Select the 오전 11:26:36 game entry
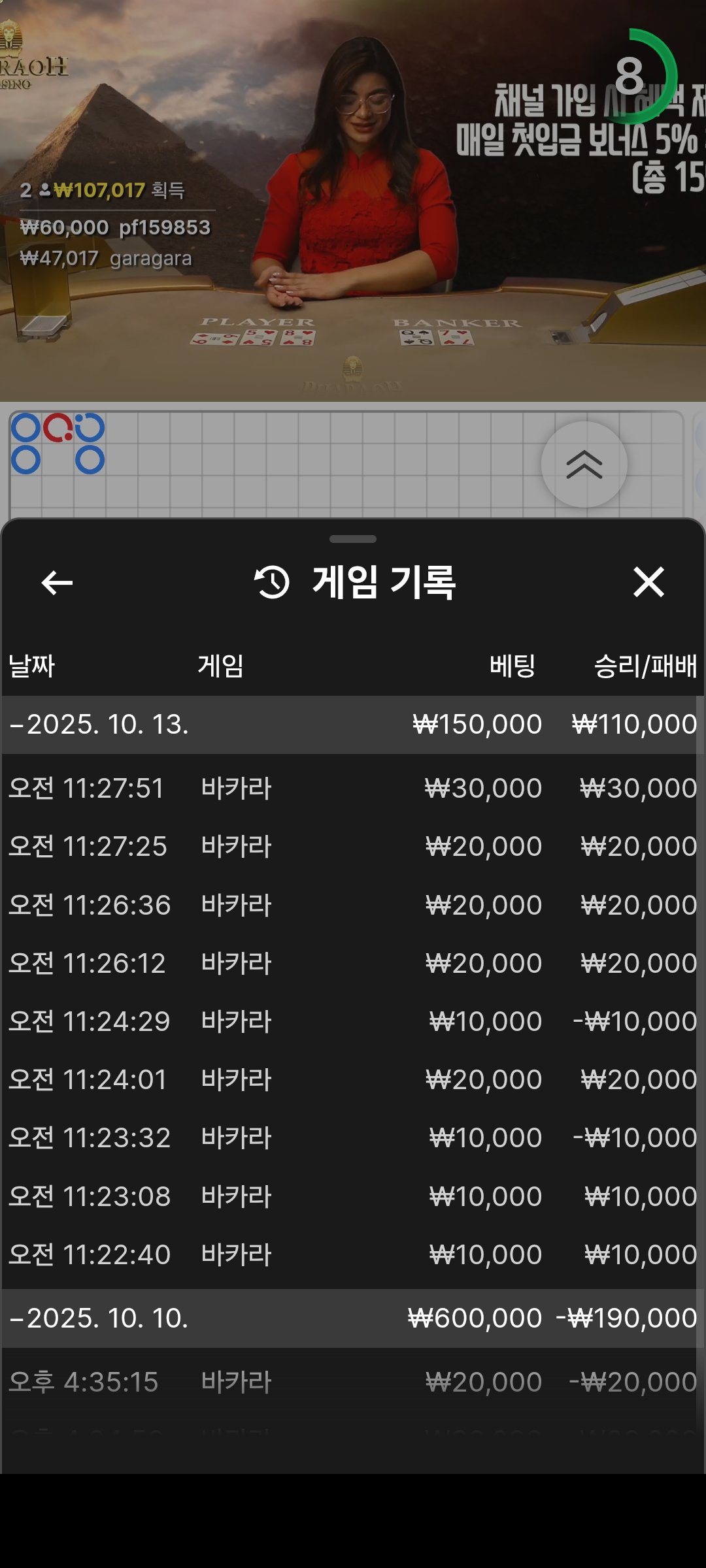 pos(352,905)
